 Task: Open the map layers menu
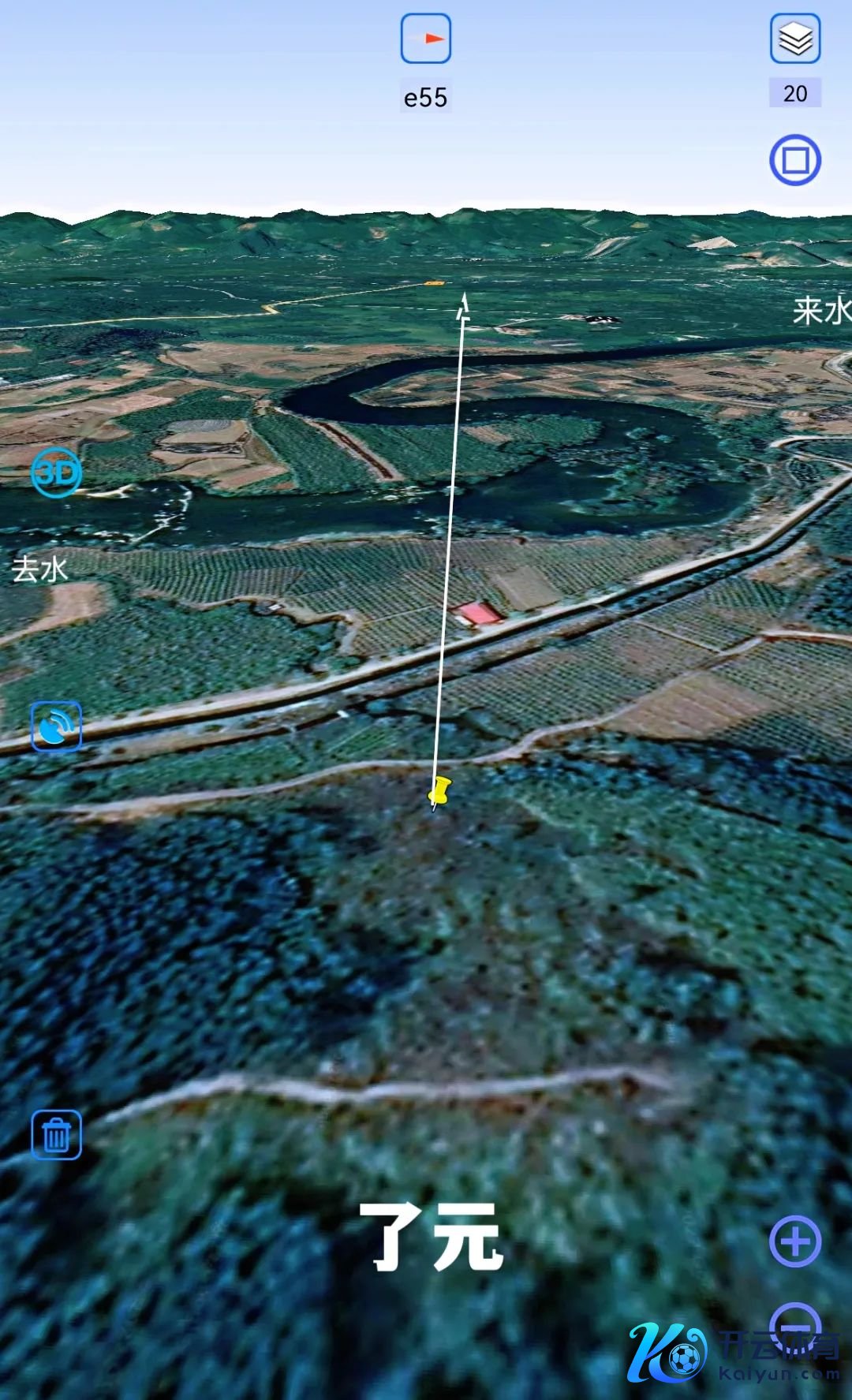(x=794, y=38)
